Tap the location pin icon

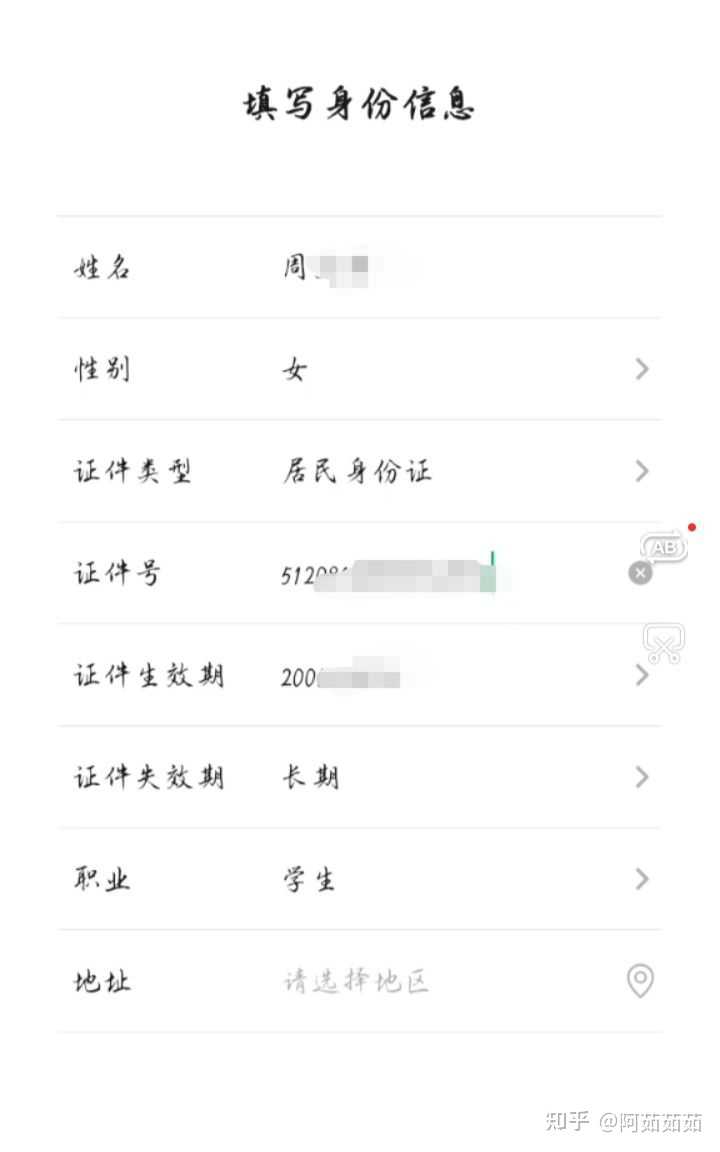coord(640,981)
